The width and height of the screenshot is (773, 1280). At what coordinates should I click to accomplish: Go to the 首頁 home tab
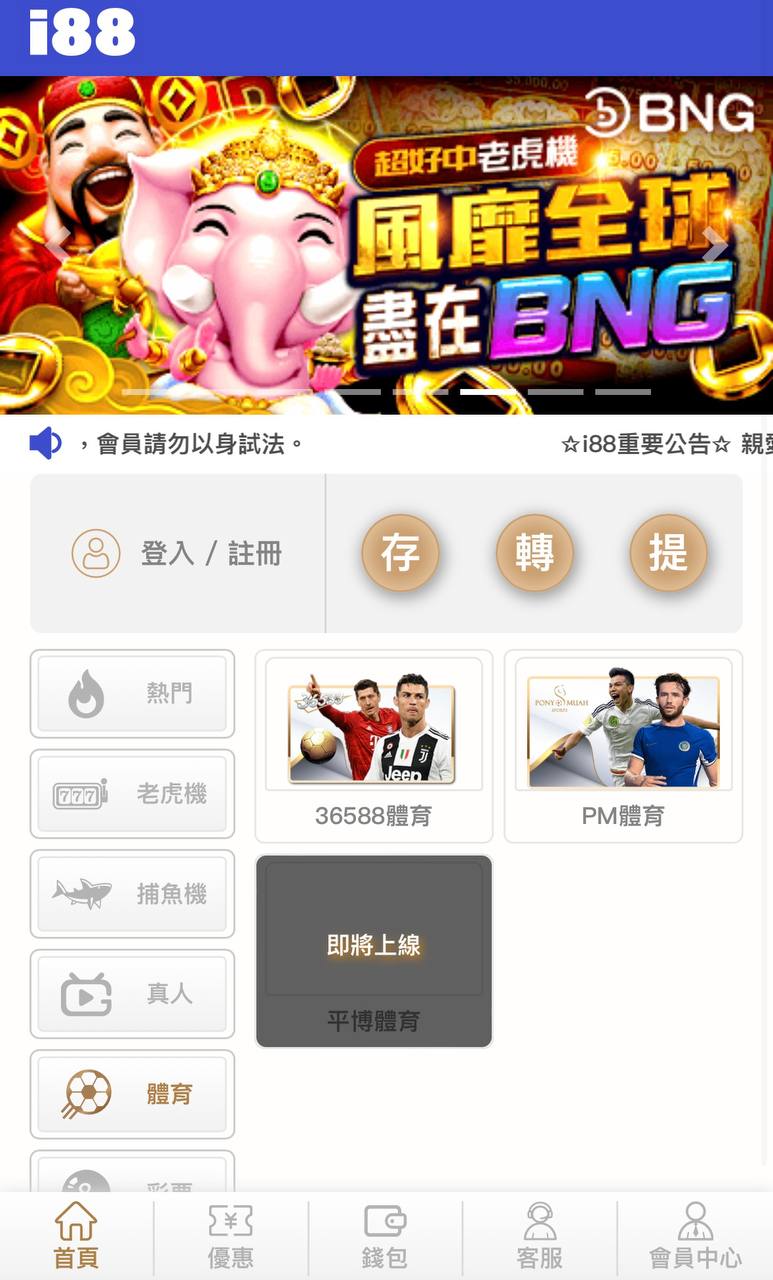[x=76, y=1236]
